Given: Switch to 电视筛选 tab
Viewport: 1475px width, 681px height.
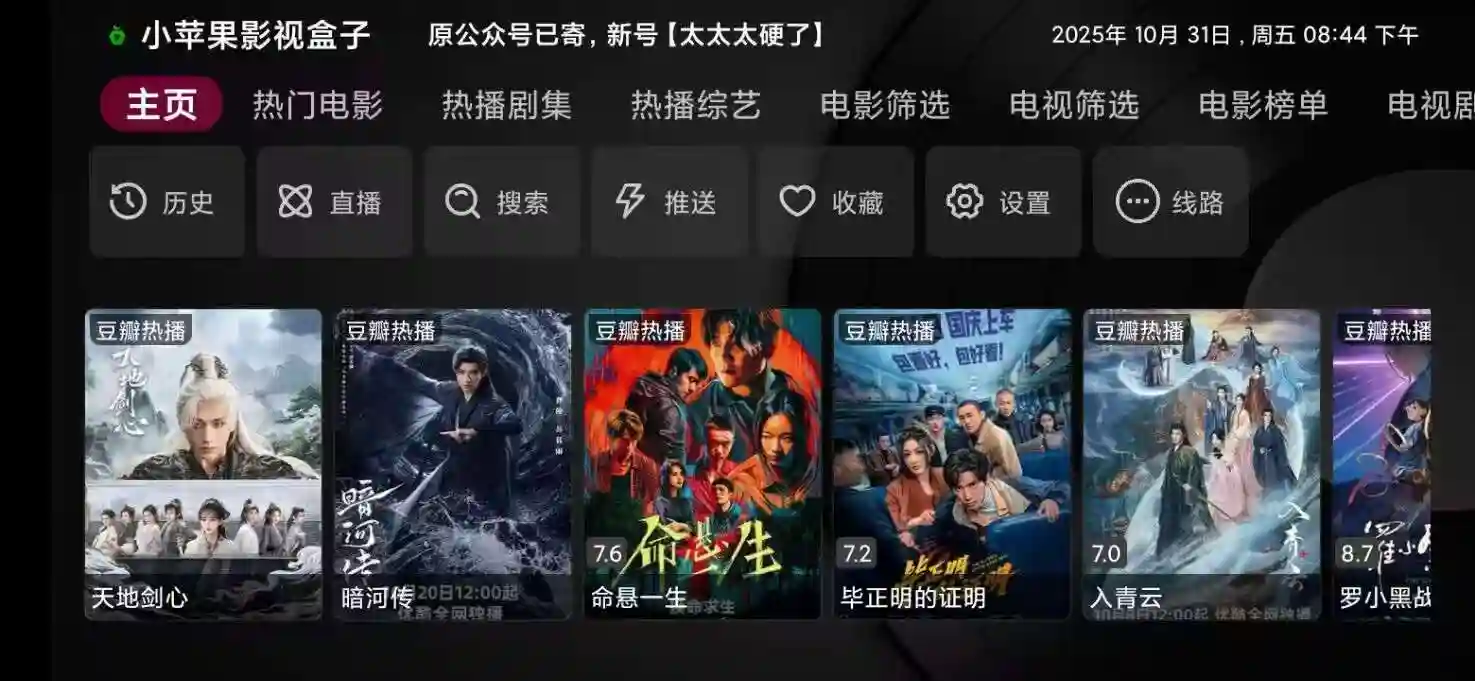Looking at the screenshot, I should [1073, 105].
